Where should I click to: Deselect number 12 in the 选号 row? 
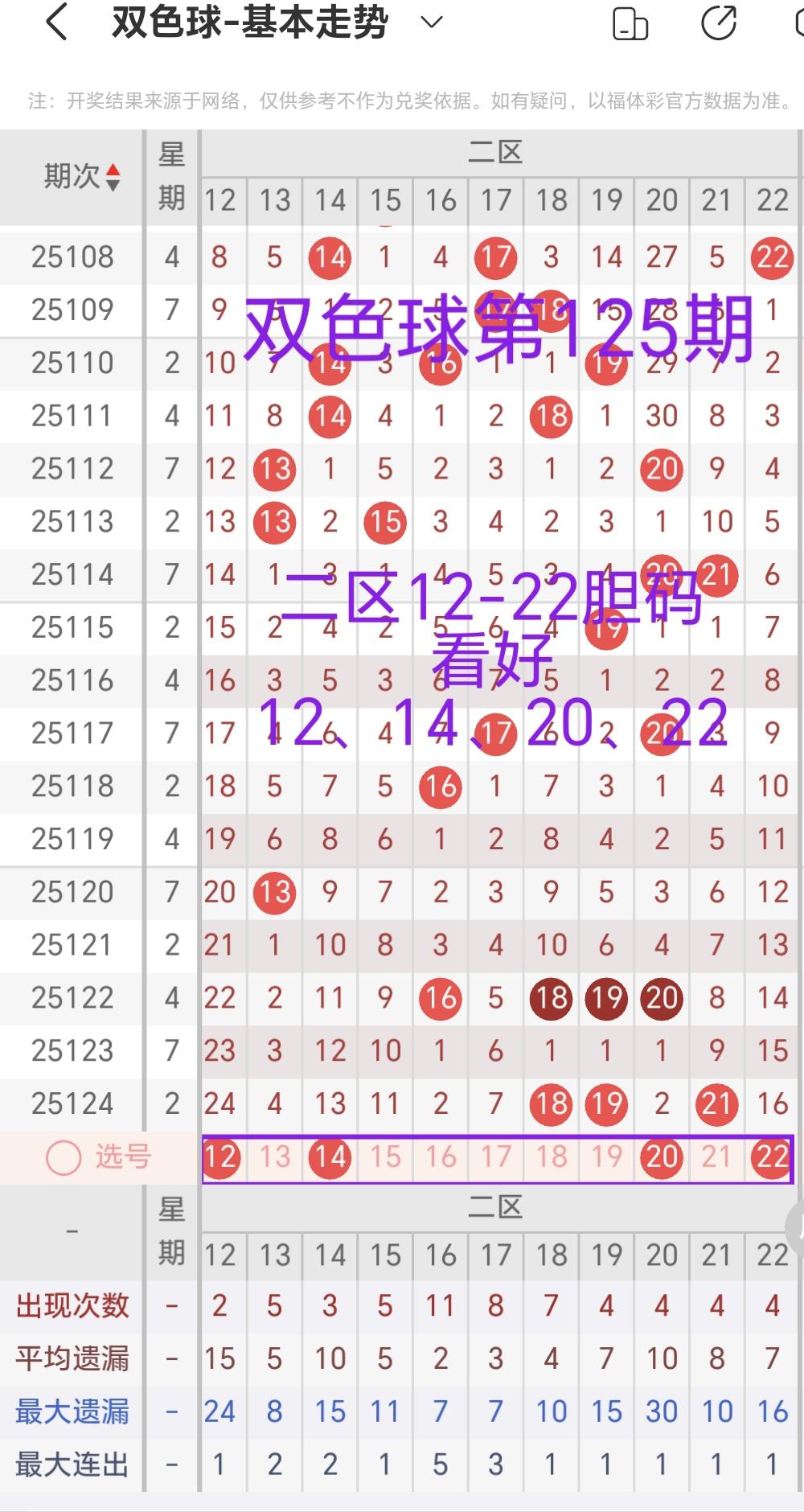(x=219, y=1157)
